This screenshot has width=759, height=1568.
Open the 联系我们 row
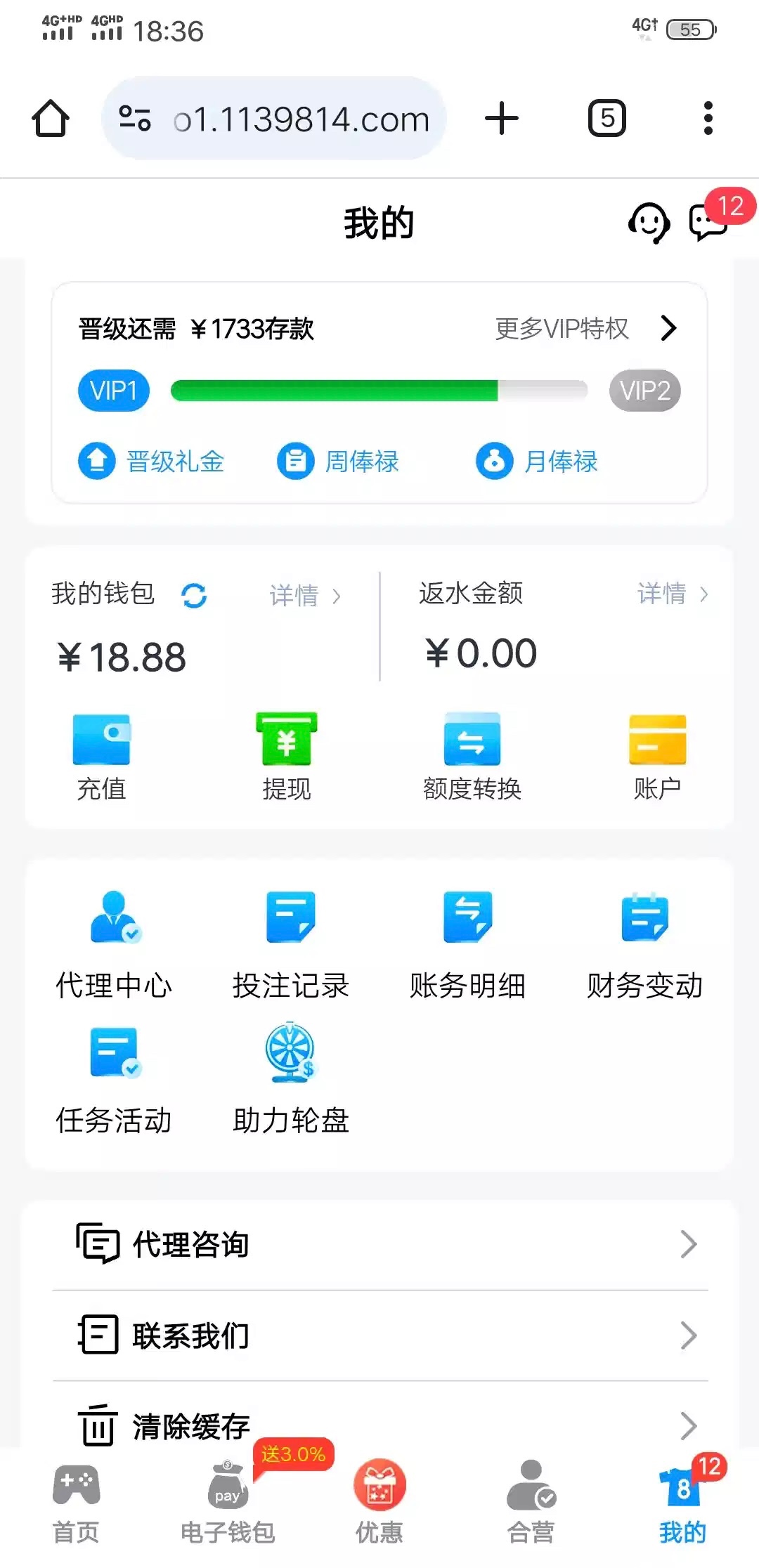pyautogui.click(x=379, y=1335)
